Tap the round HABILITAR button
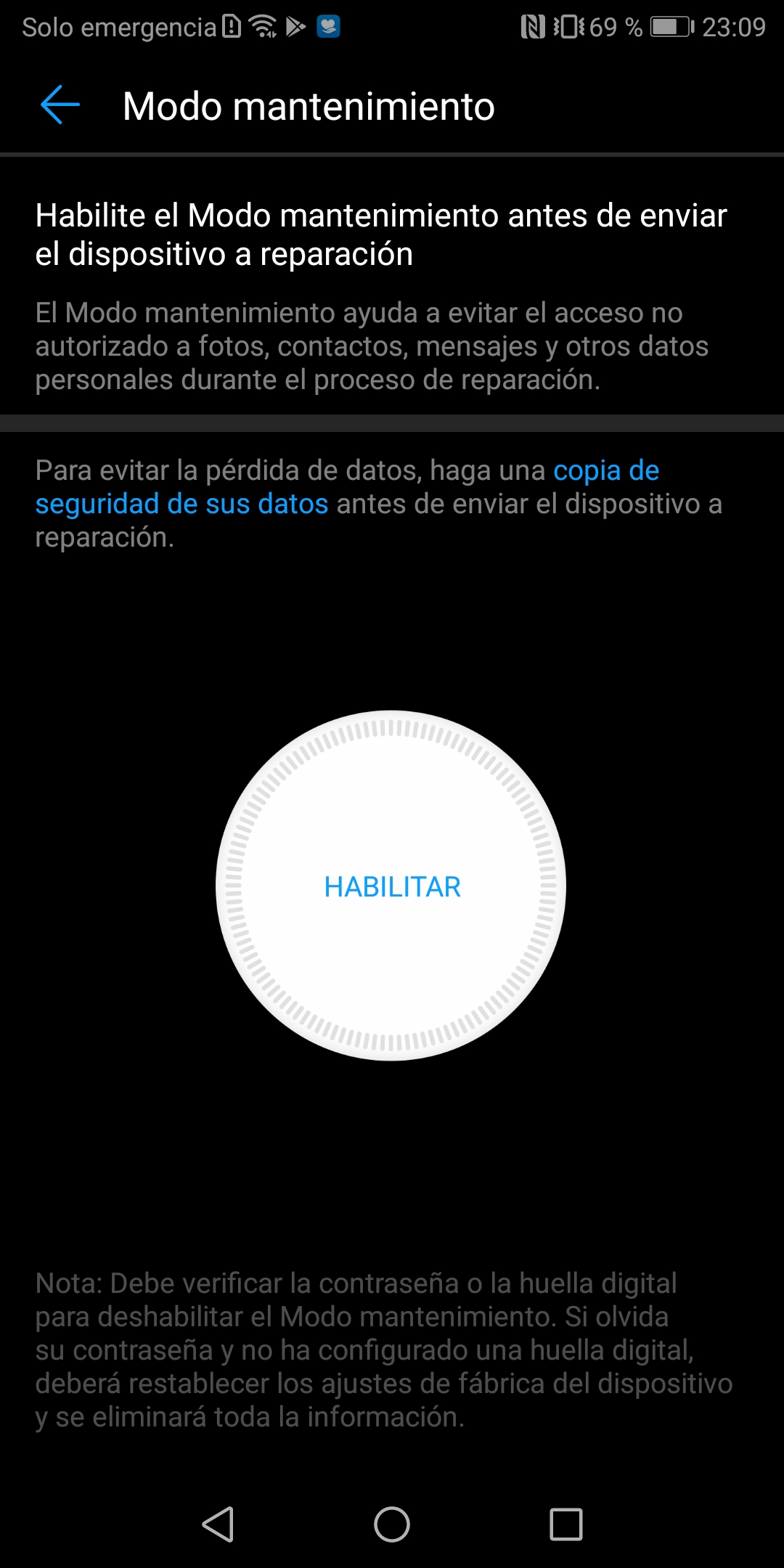784x1568 pixels. click(391, 886)
